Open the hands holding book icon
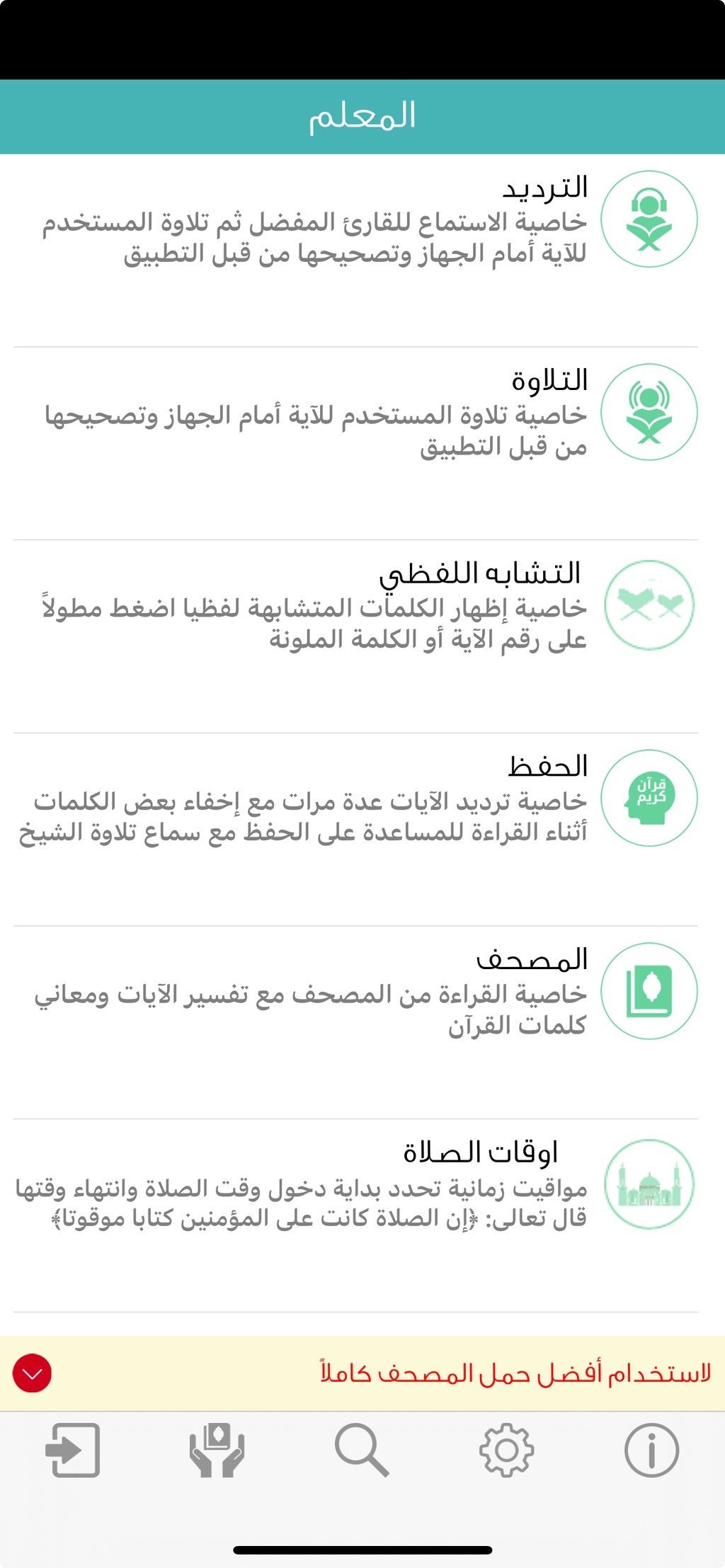This screenshot has width=725, height=1568. [x=217, y=1450]
